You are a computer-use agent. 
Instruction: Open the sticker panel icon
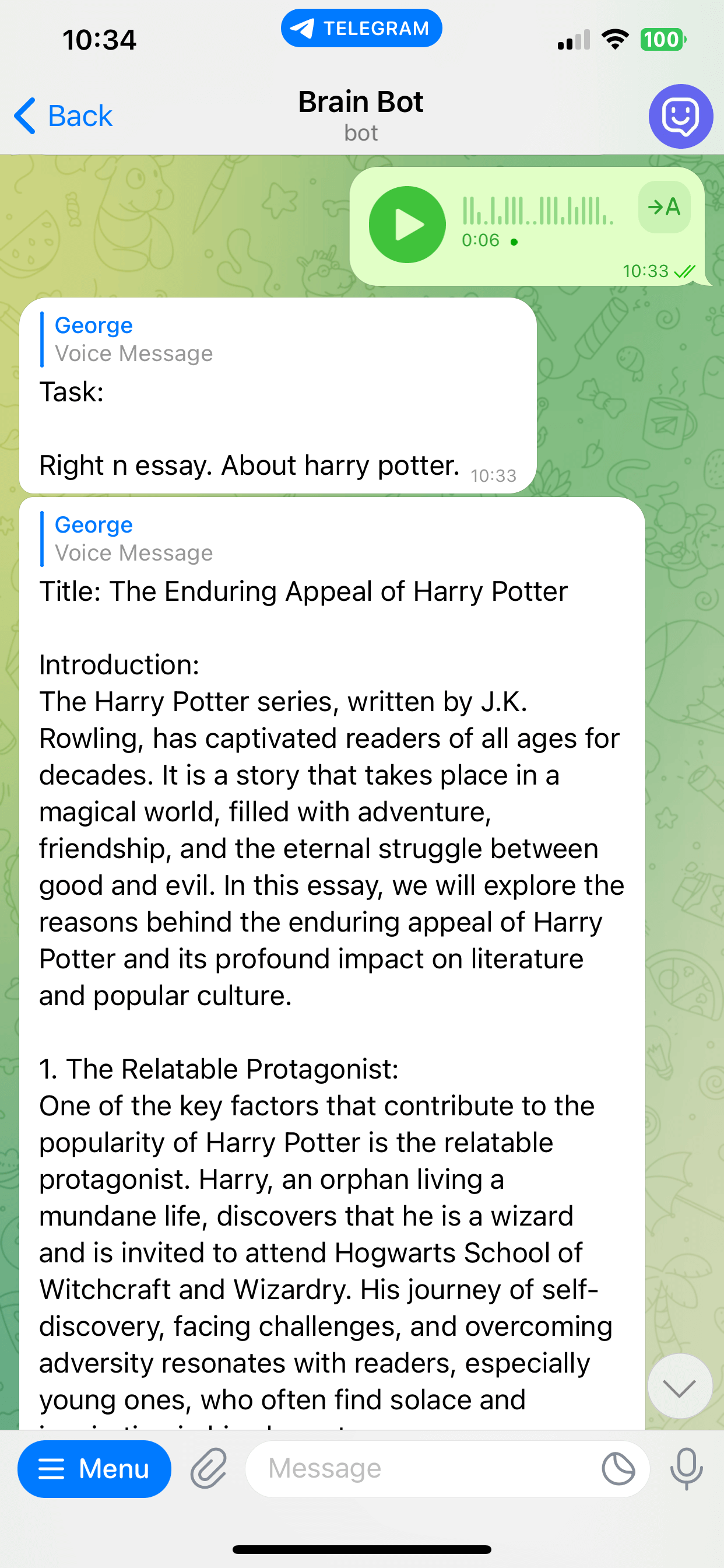(618, 1469)
